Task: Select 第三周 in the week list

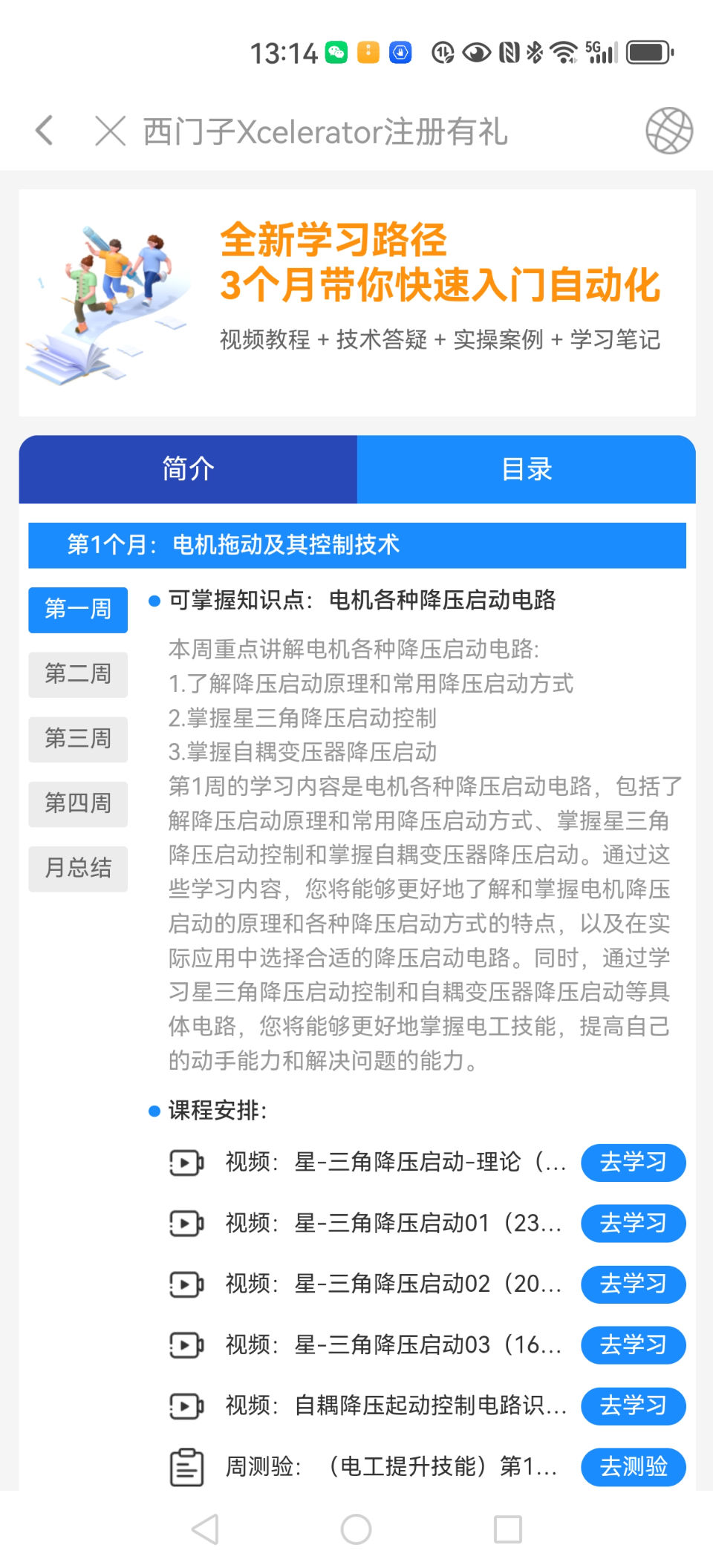Action: 78,739
